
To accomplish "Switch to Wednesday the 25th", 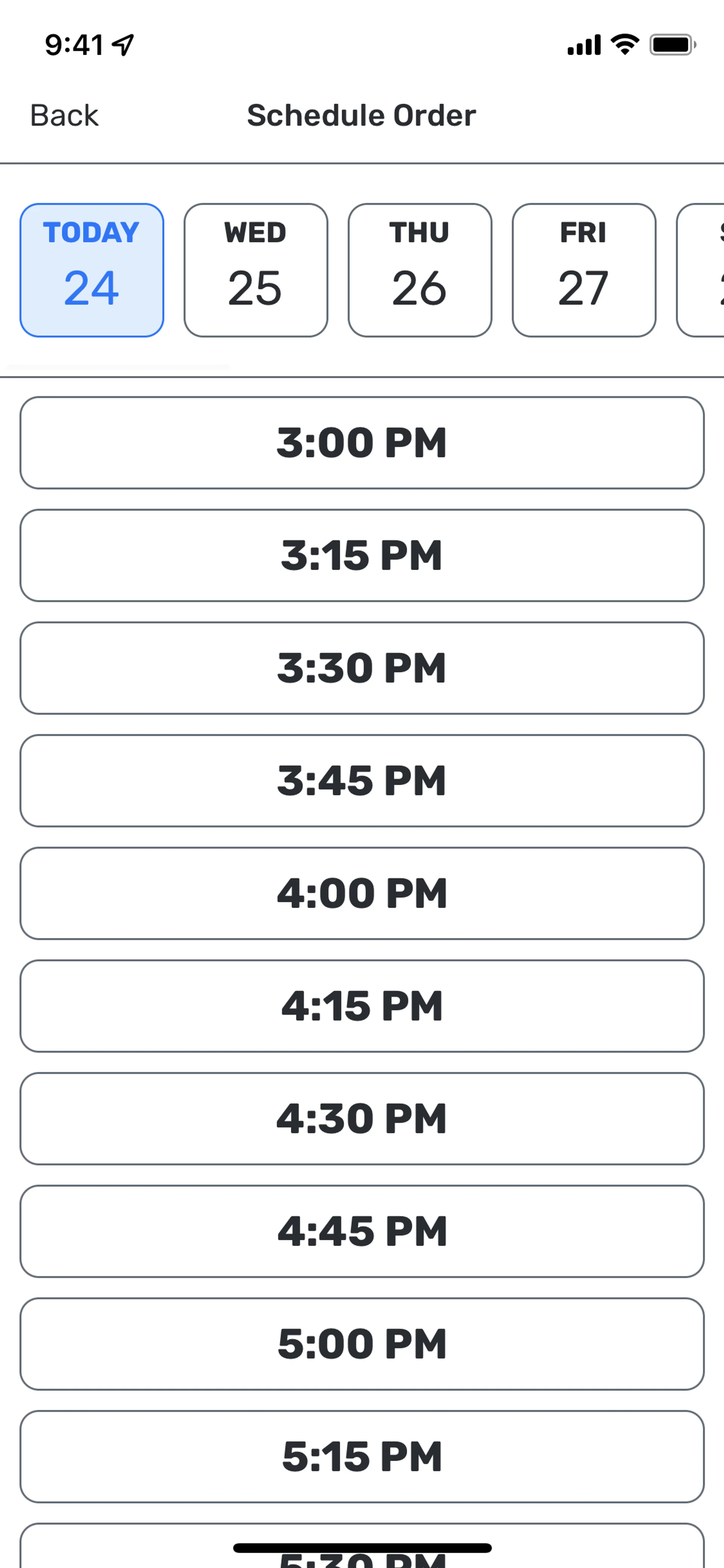I will 256,270.
